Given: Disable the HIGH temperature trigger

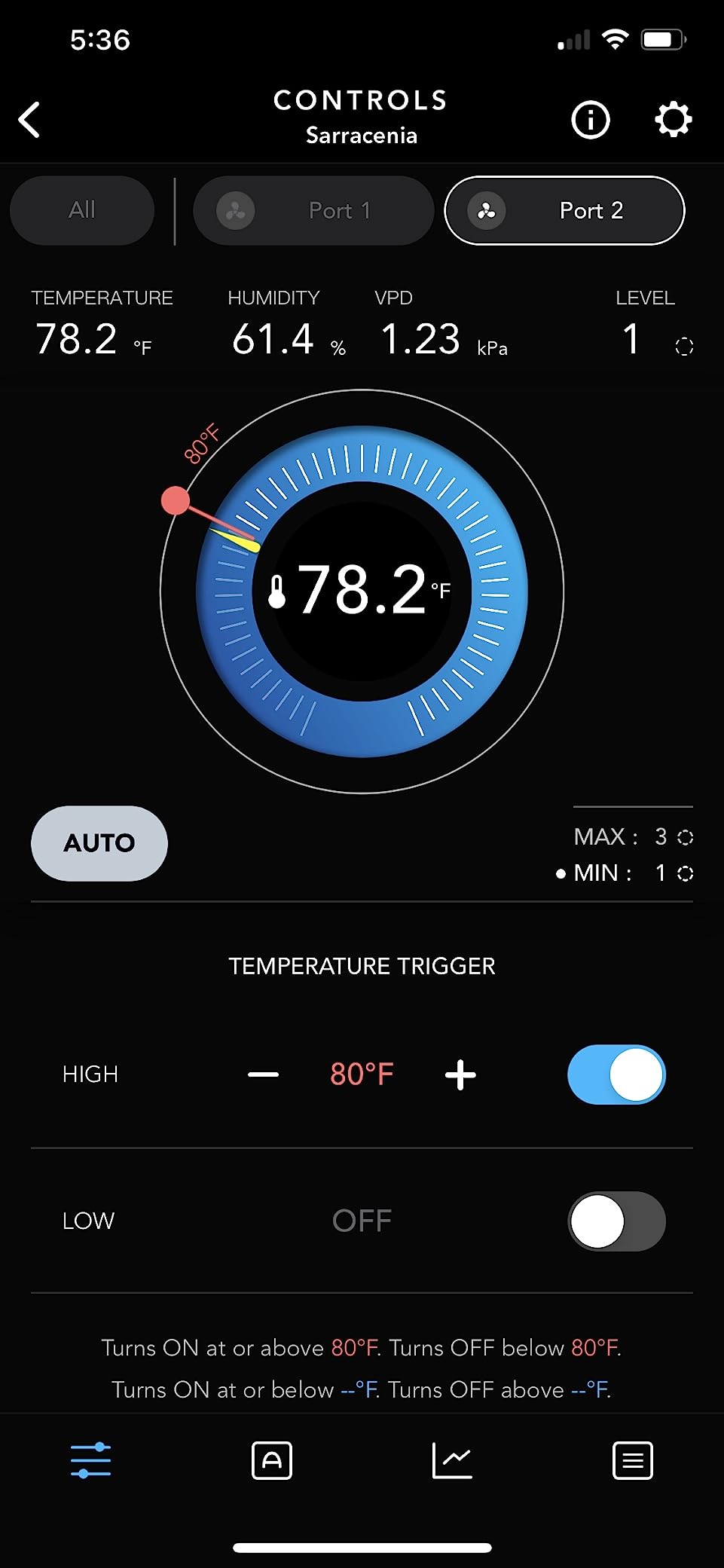Looking at the screenshot, I should pos(616,1074).
